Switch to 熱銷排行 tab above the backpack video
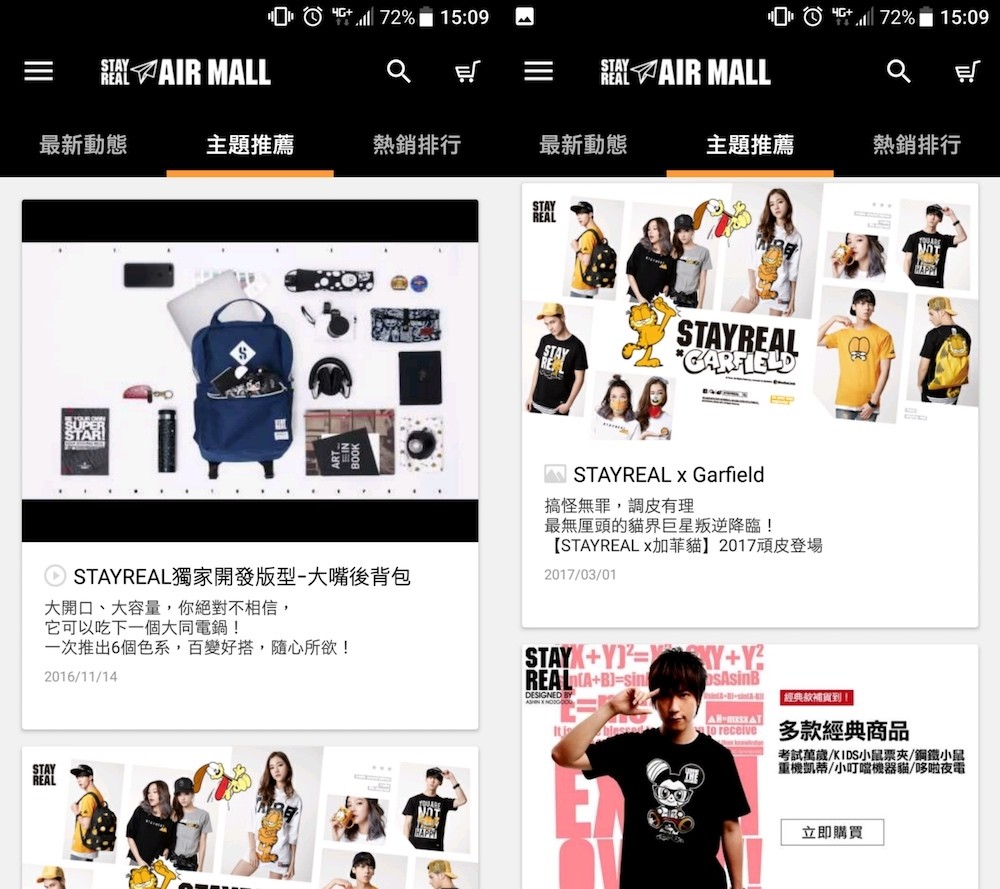 (416, 144)
